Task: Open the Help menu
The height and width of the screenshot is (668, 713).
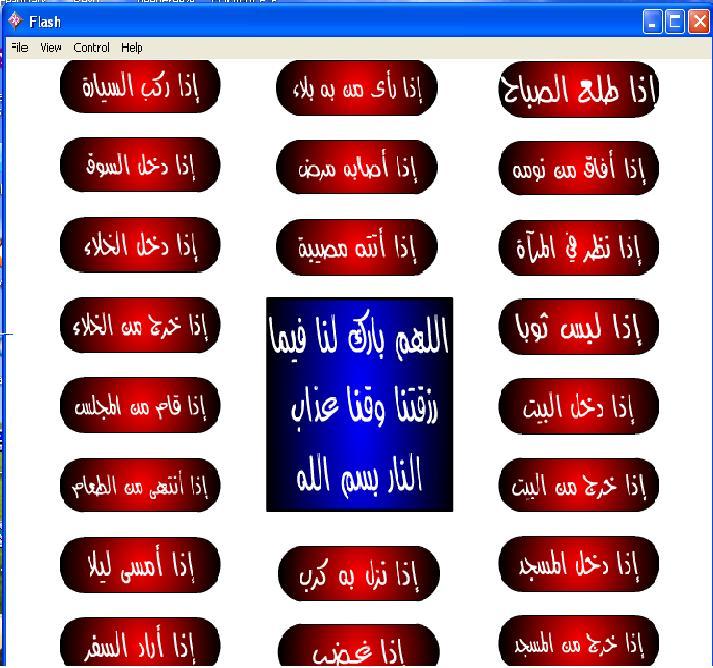Action: point(132,47)
